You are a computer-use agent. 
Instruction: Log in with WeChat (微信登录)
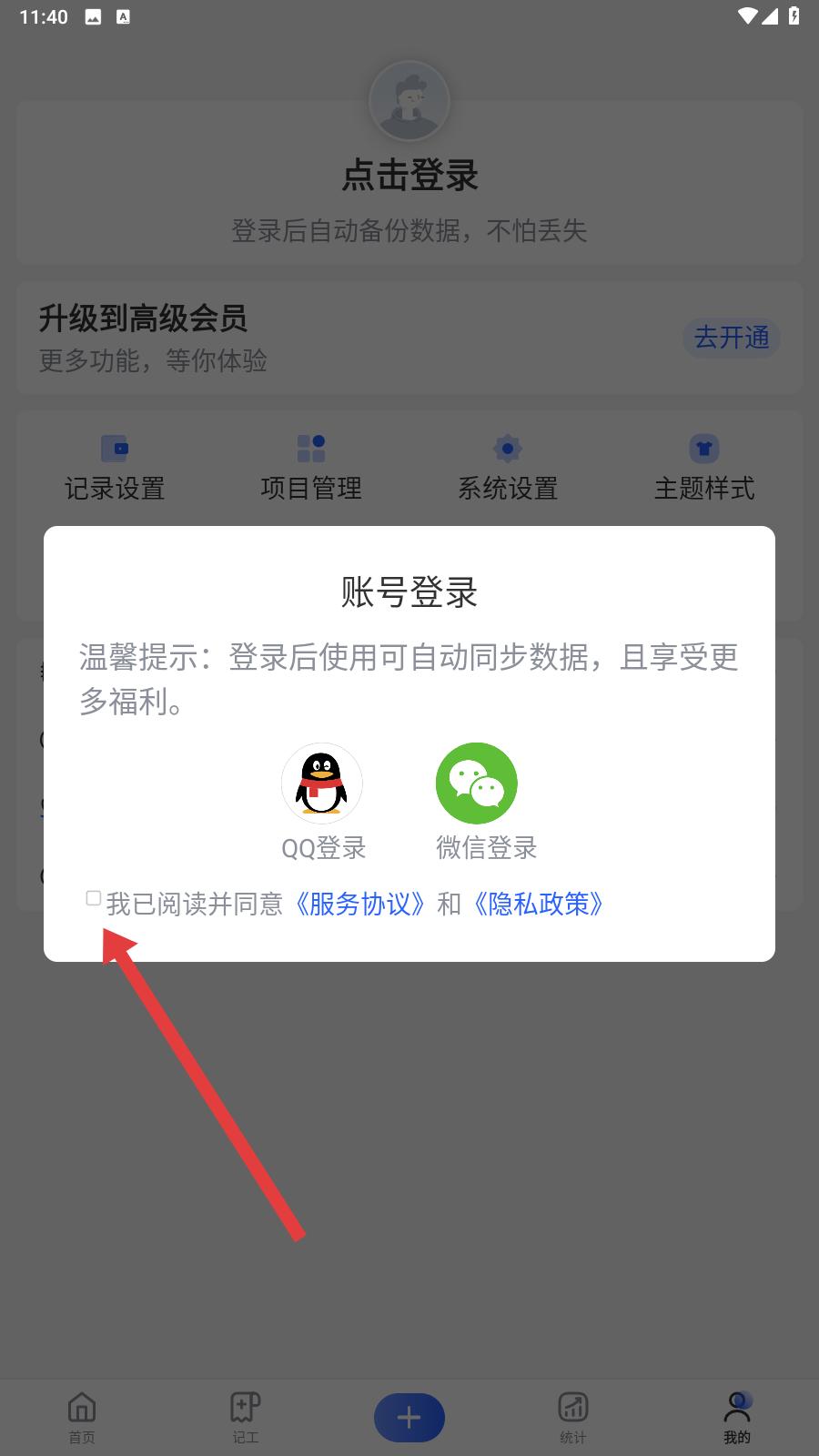coord(477,784)
